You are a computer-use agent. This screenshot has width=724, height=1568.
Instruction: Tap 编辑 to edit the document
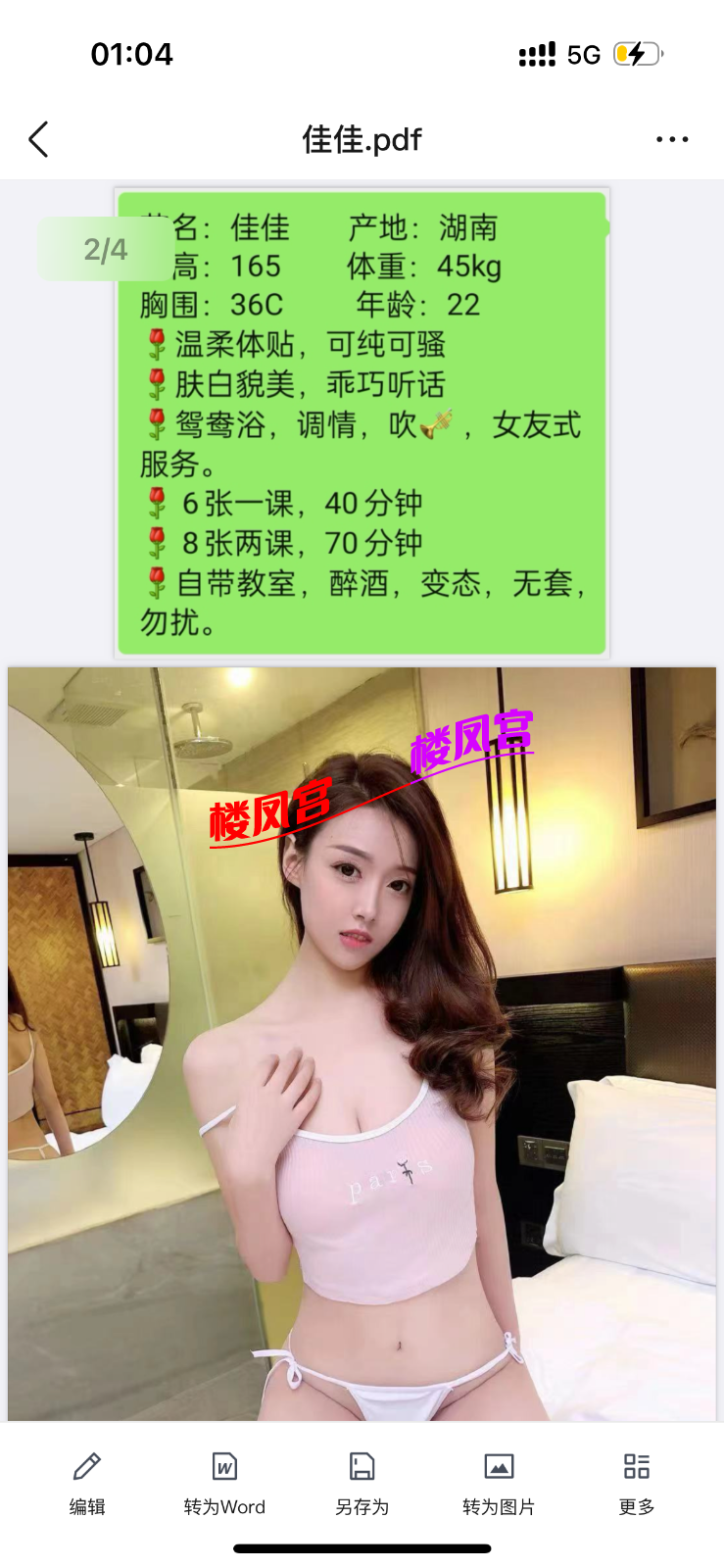[87, 1483]
